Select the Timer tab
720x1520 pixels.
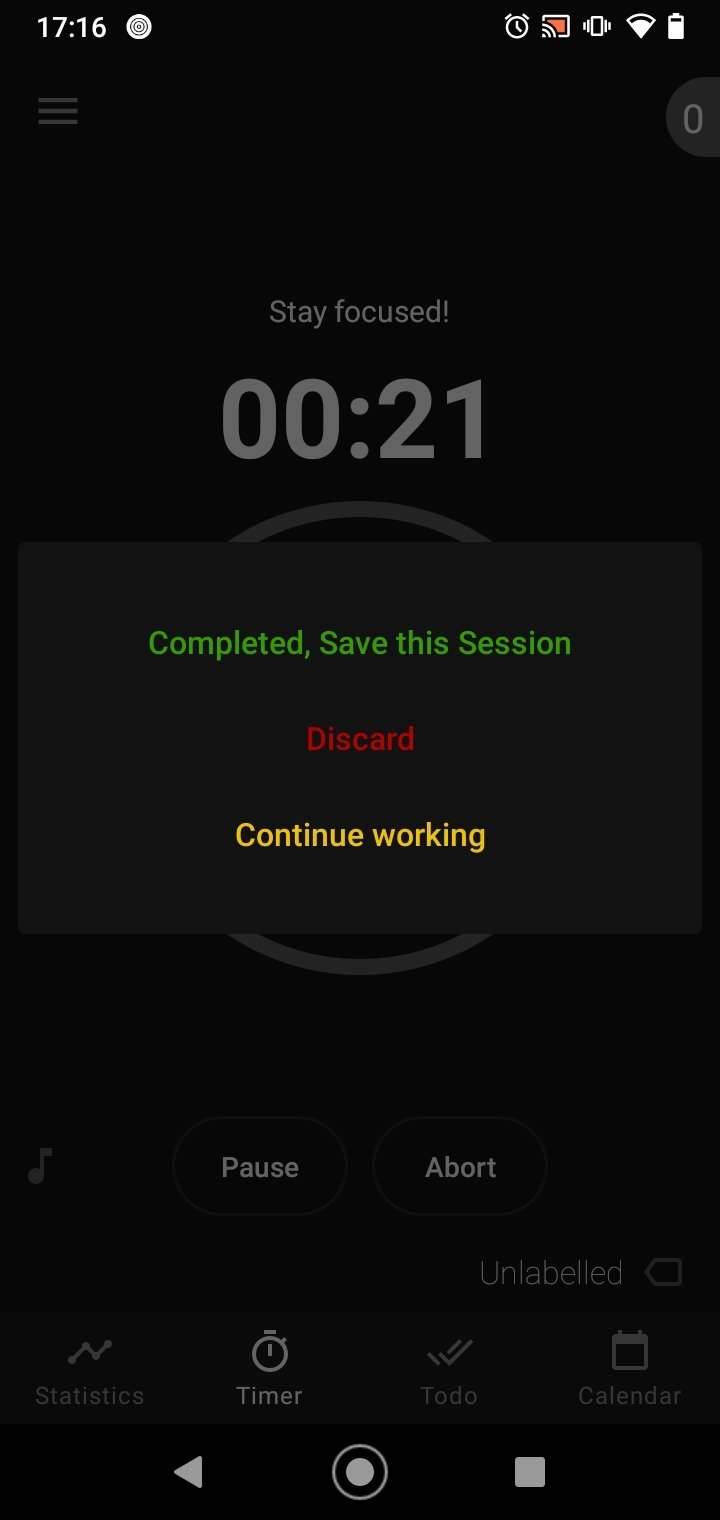pos(270,1370)
